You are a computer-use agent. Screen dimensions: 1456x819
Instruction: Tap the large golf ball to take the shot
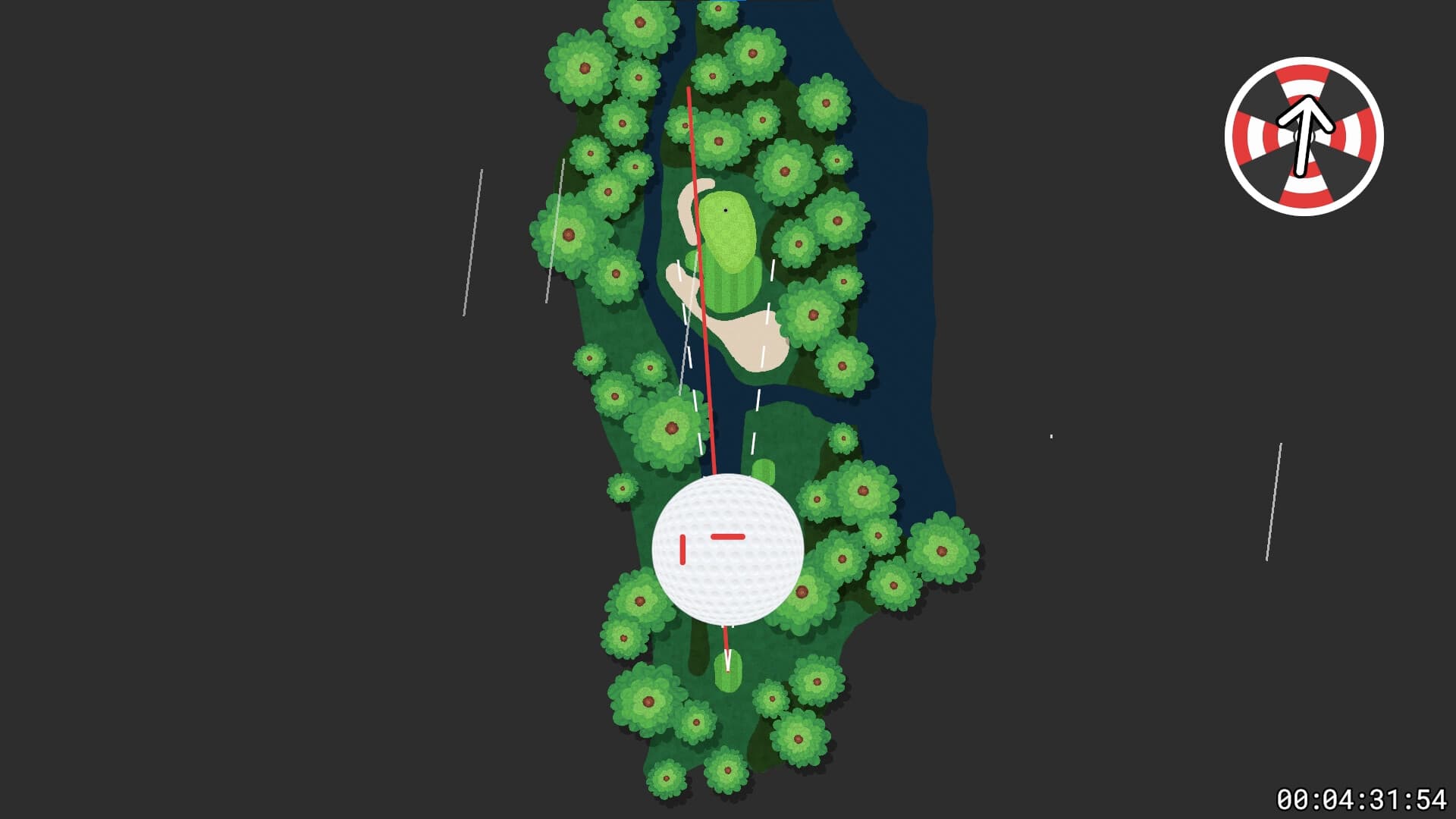coord(727,550)
